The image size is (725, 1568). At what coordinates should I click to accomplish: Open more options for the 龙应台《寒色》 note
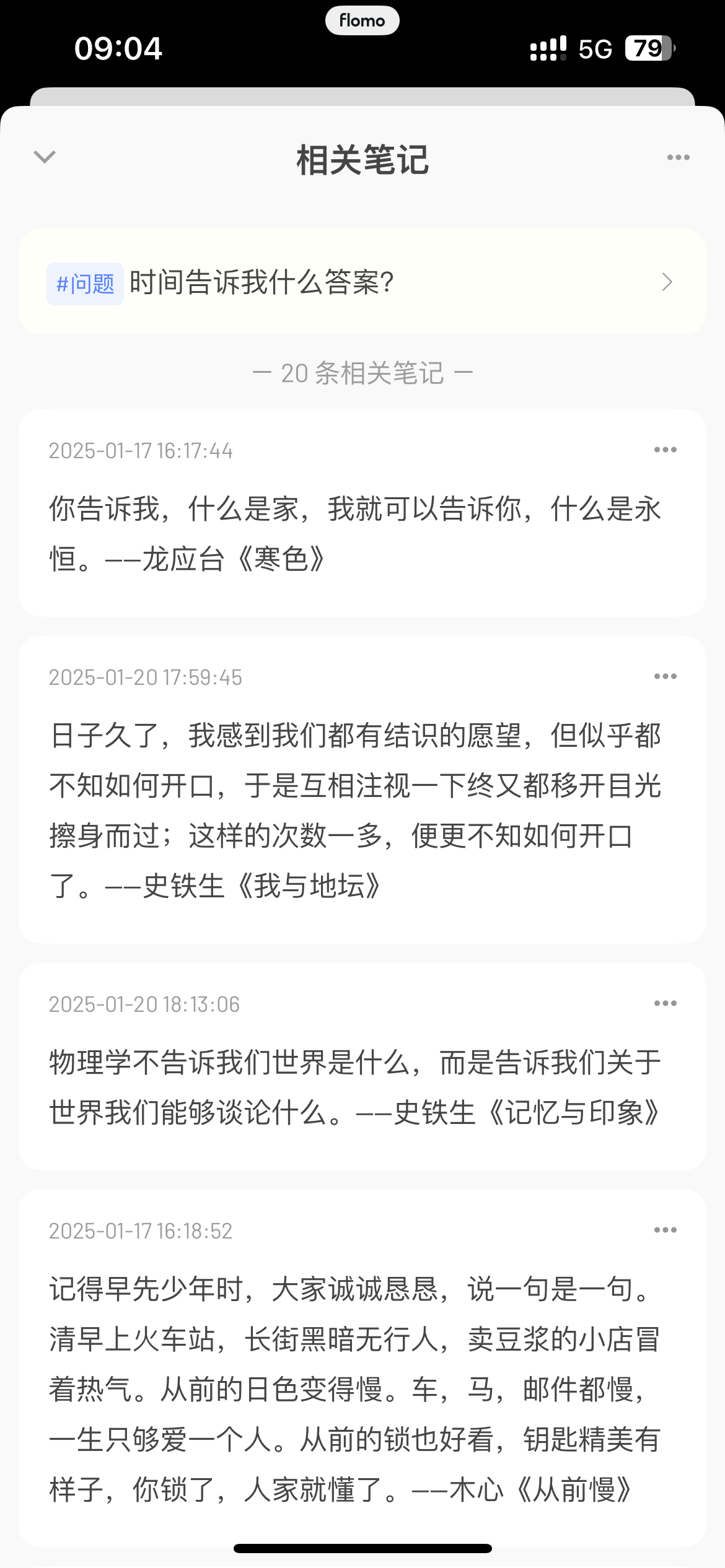coord(665,450)
